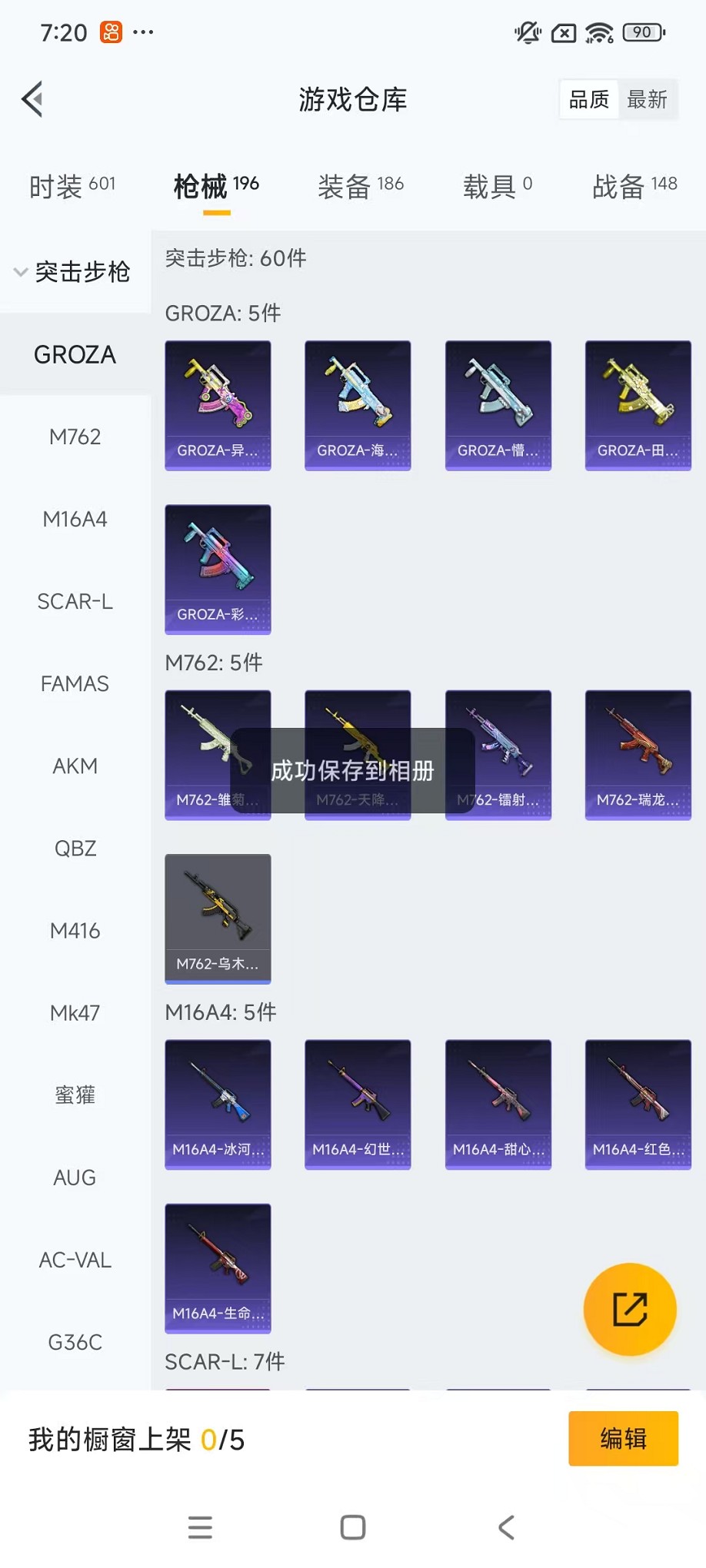This screenshot has width=706, height=1568.
Task: Switch to the 装备 tab
Action: point(361,185)
